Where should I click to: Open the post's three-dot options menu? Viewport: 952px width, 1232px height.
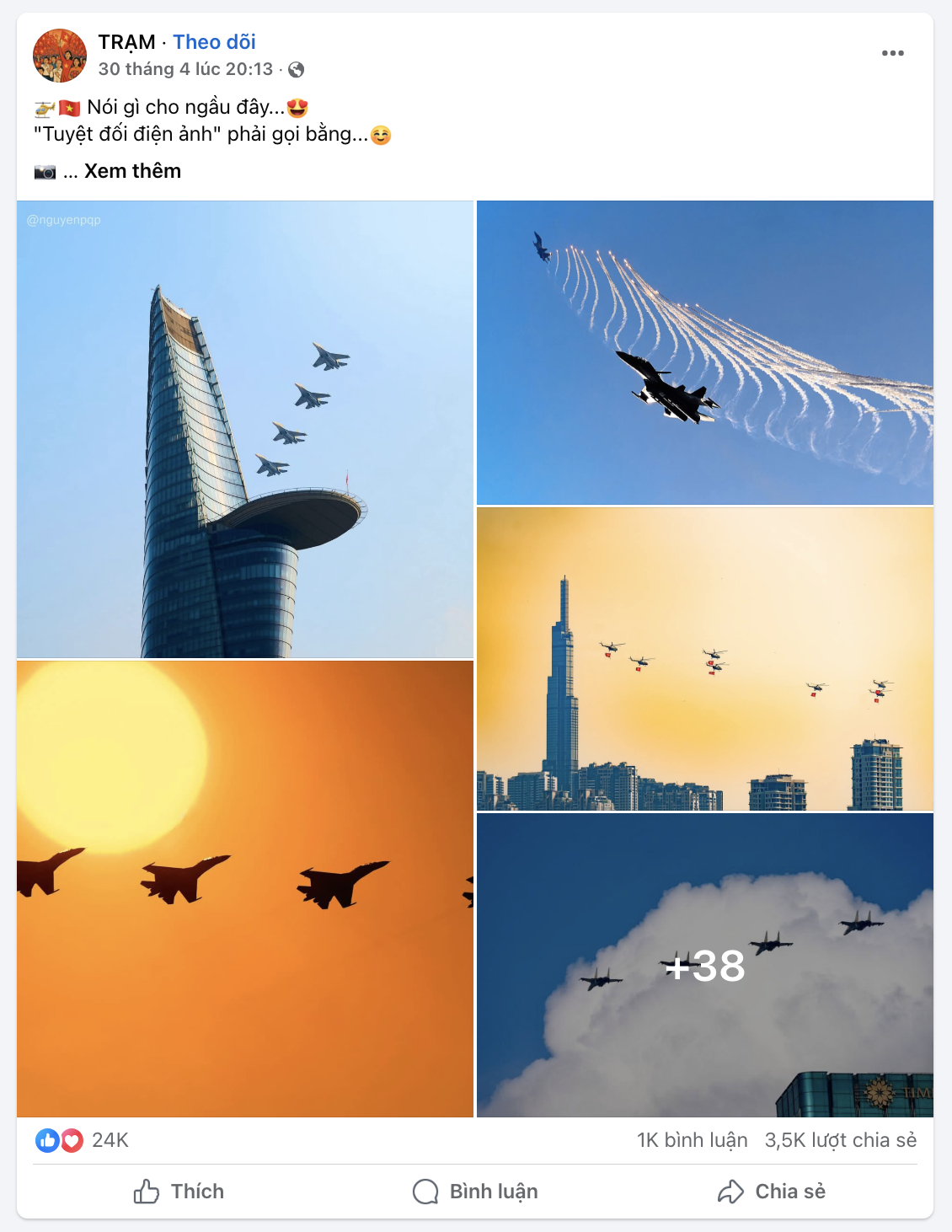click(x=892, y=53)
